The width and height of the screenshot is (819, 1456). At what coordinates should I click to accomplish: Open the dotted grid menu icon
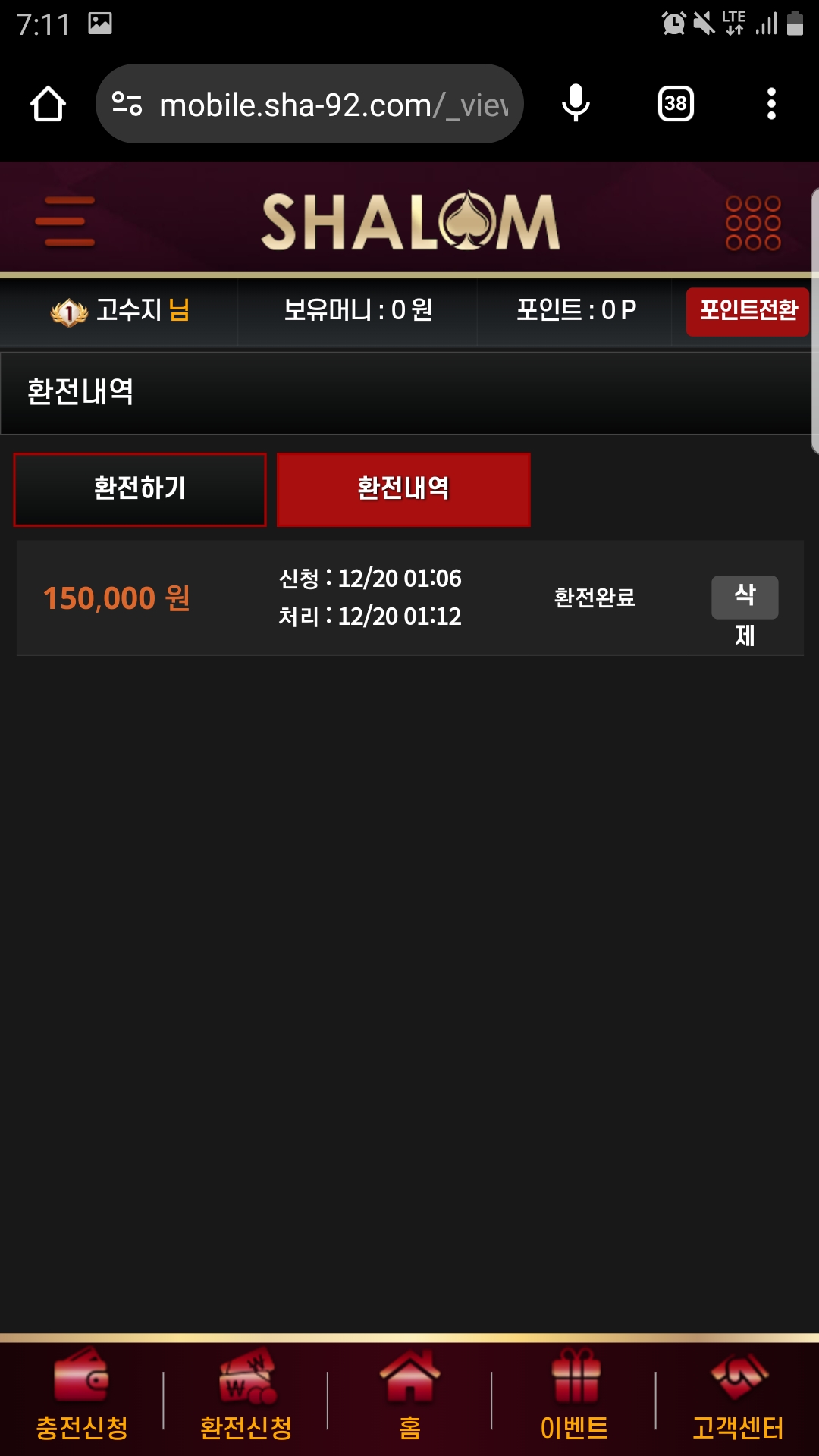752,223
